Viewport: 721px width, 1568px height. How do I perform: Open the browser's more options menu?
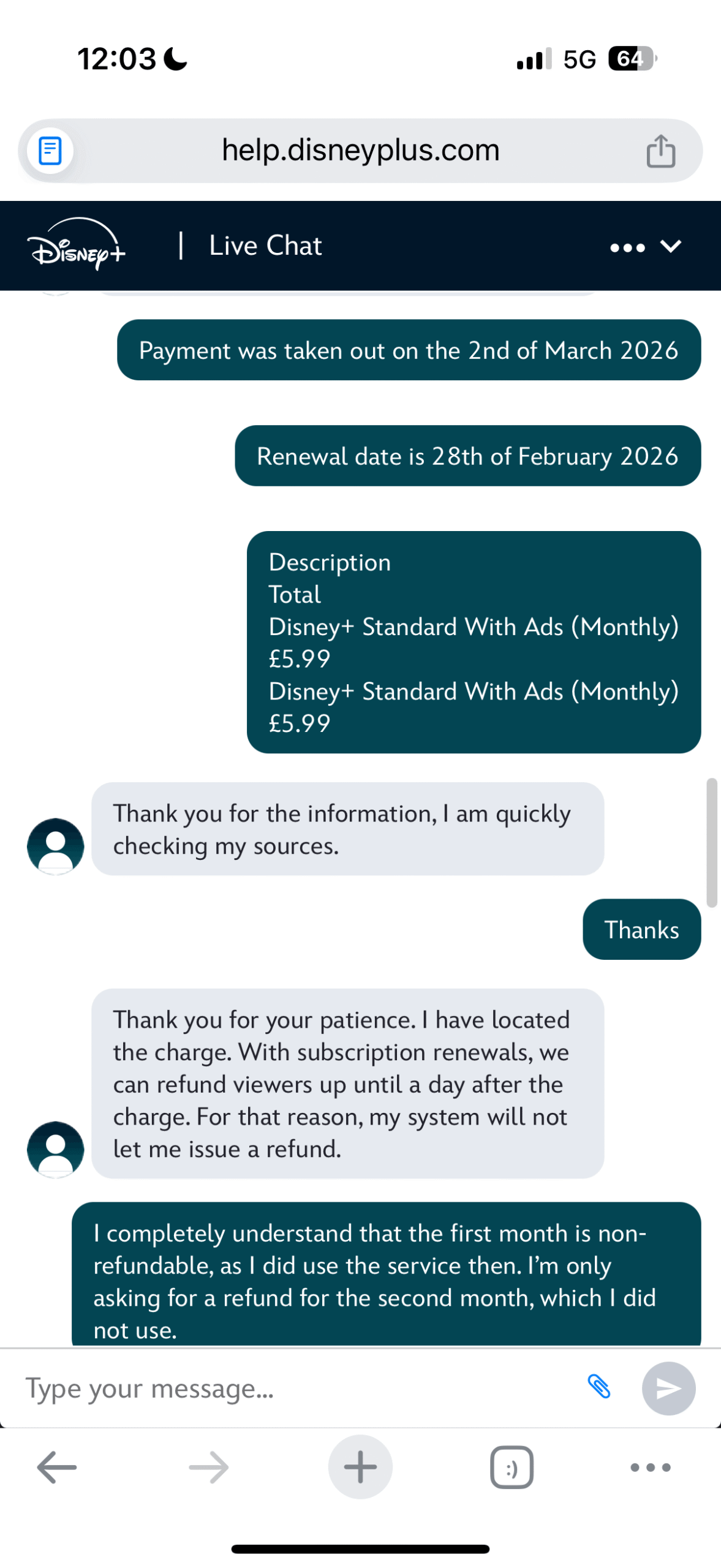pos(650,1468)
